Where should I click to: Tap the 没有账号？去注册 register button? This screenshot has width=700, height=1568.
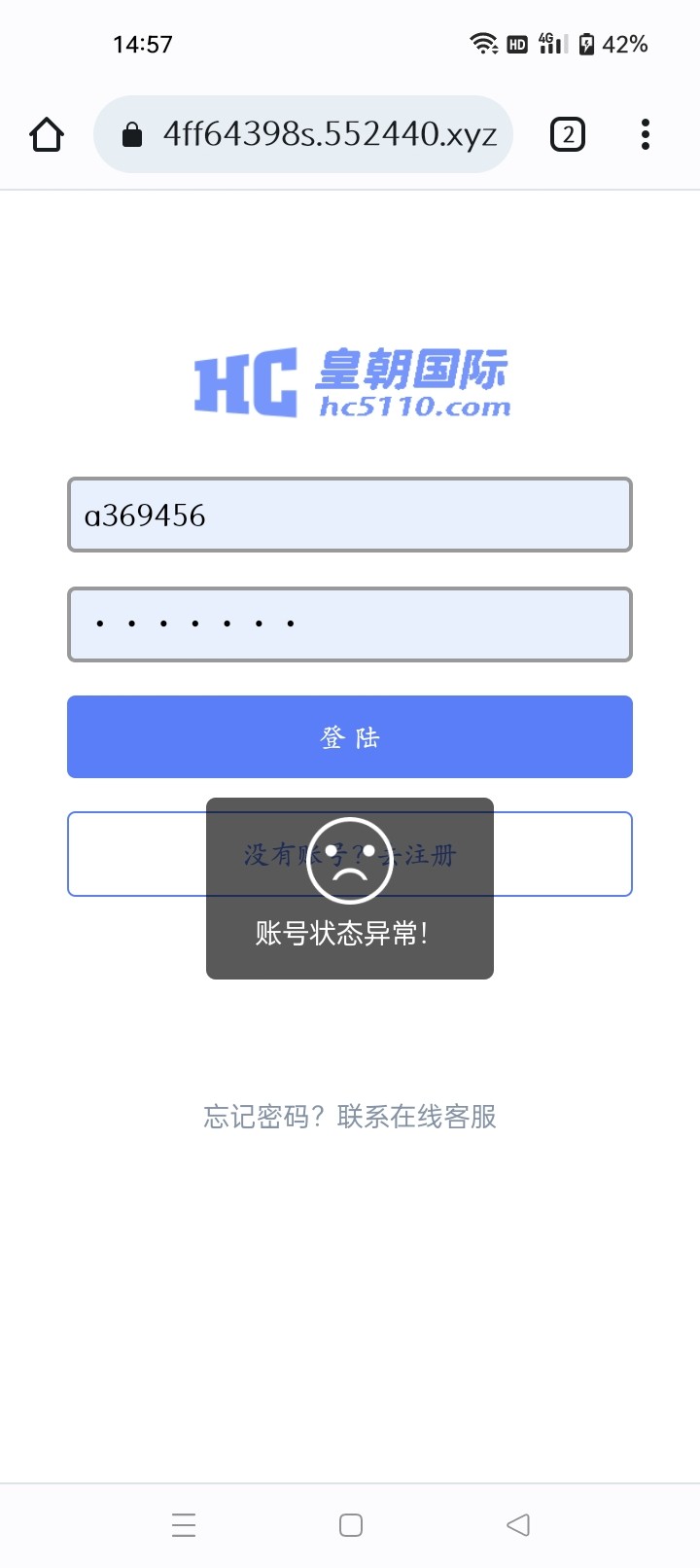tap(564, 854)
